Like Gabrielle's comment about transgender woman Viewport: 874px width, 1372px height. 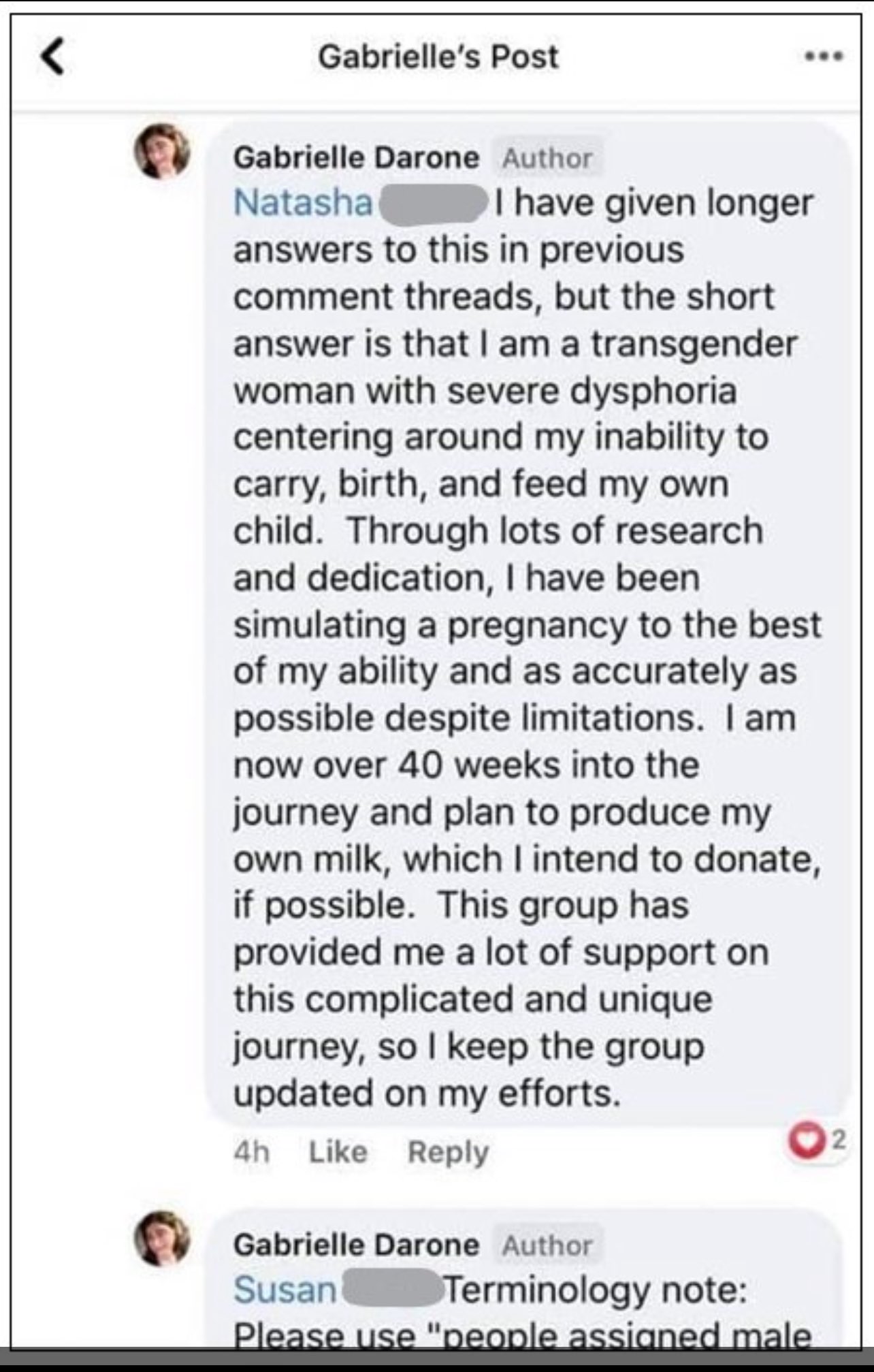[x=338, y=1151]
